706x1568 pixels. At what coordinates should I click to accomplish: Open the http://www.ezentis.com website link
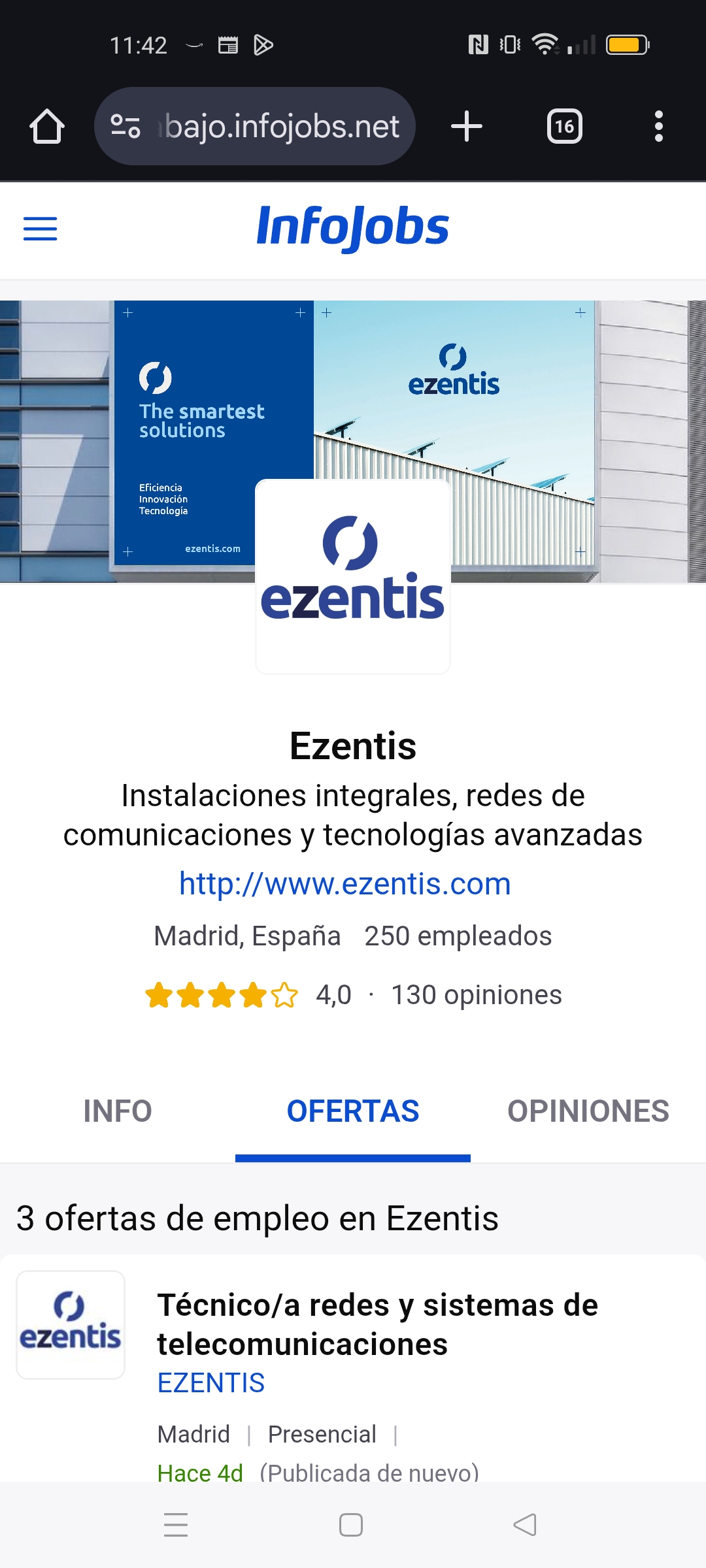pos(345,884)
